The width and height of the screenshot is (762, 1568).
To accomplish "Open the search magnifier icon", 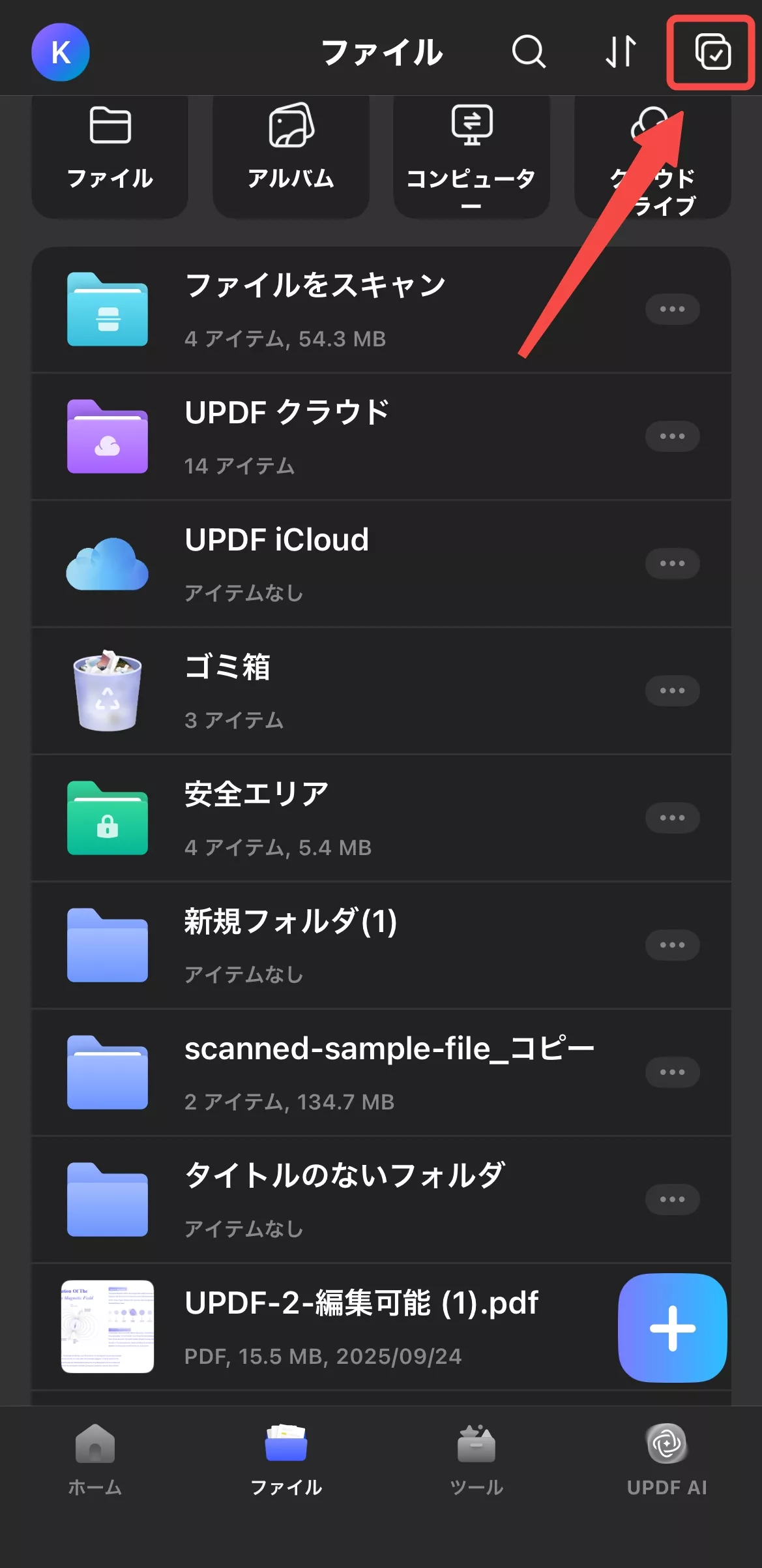I will pyautogui.click(x=528, y=52).
